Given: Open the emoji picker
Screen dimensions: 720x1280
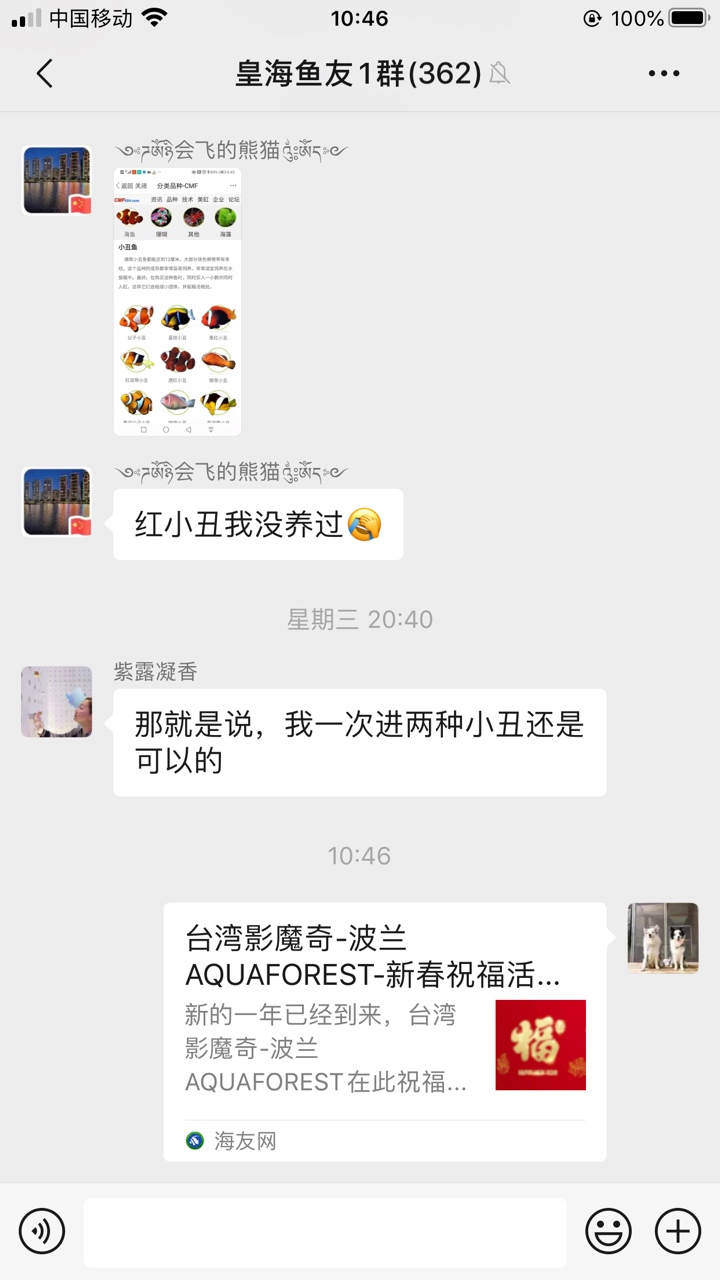Looking at the screenshot, I should click(x=608, y=1230).
